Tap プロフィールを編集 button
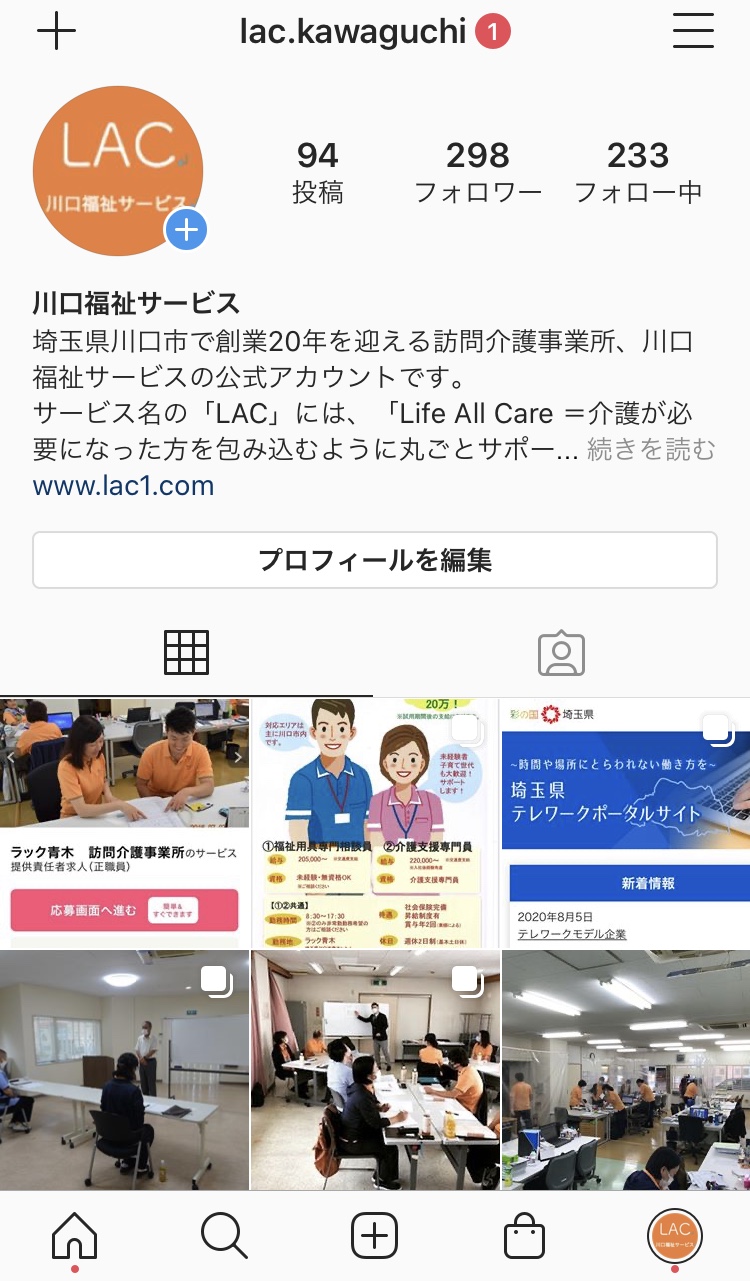Image resolution: width=750 pixels, height=1281 pixels. 375,560
